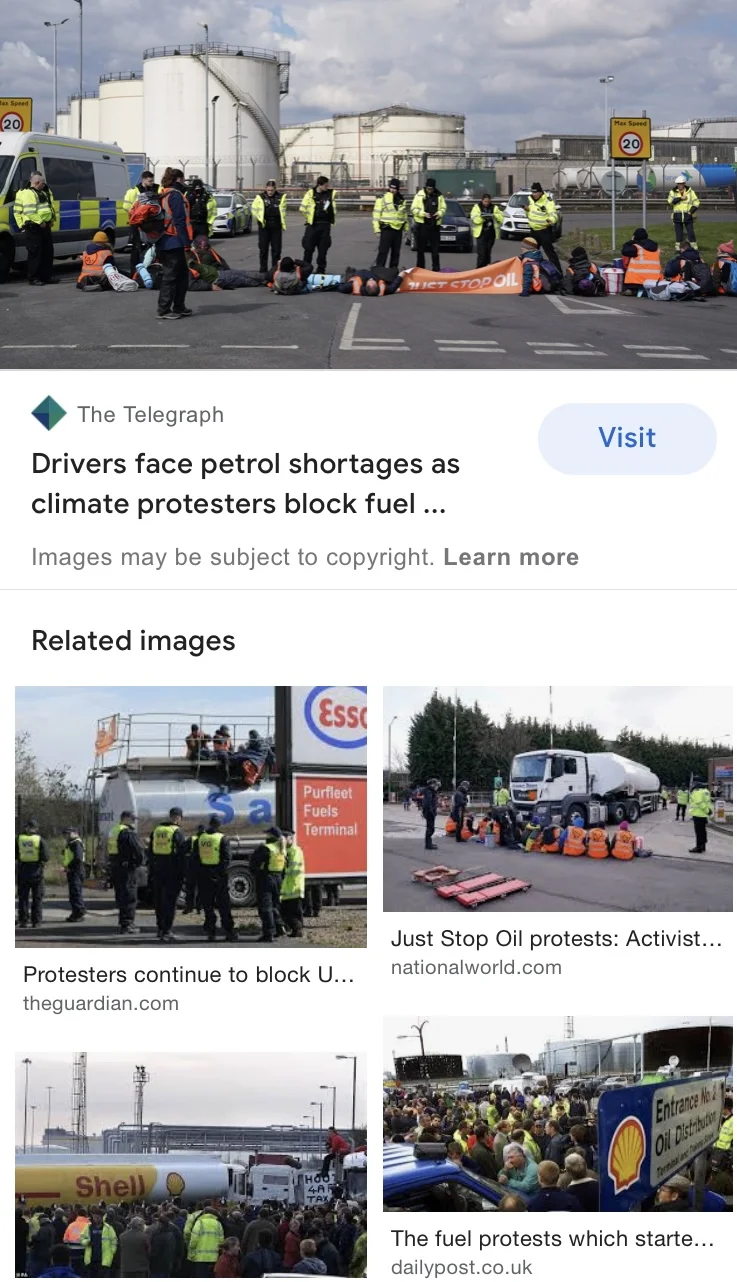Open the dailypost.co.uk fuel protests image
This screenshot has width=737, height=1282.
click(x=558, y=1114)
